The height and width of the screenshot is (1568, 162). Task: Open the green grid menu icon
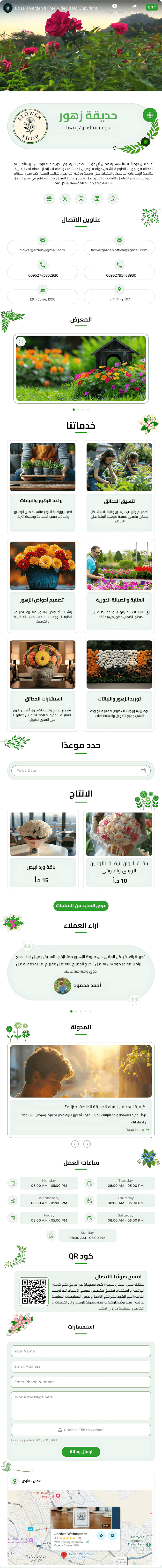tap(149, 114)
